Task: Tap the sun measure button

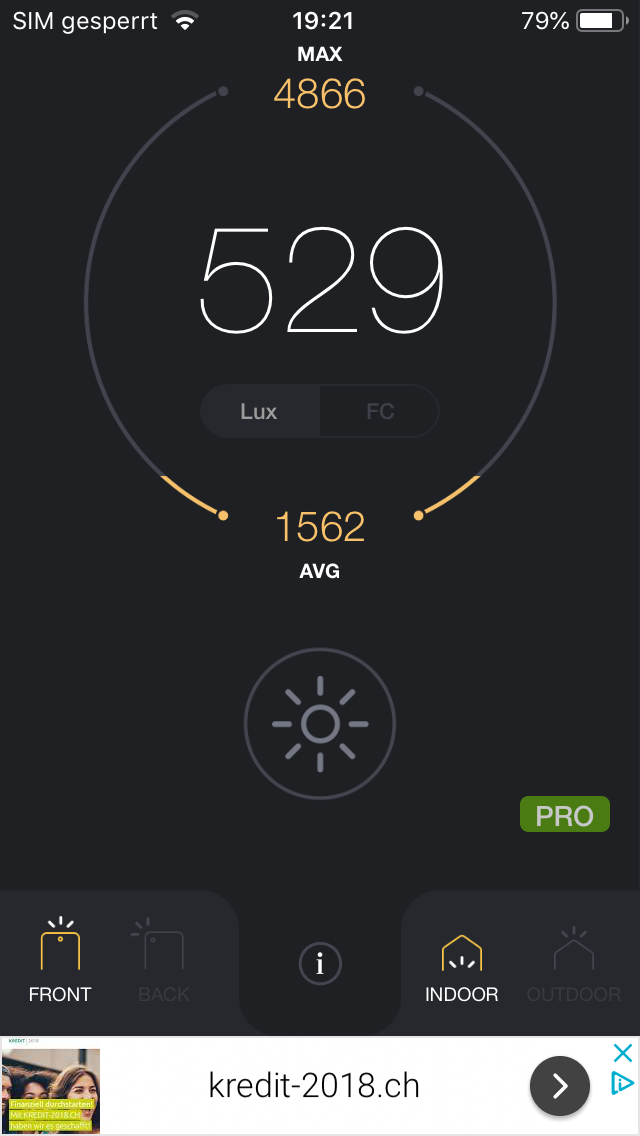Action: tap(320, 723)
